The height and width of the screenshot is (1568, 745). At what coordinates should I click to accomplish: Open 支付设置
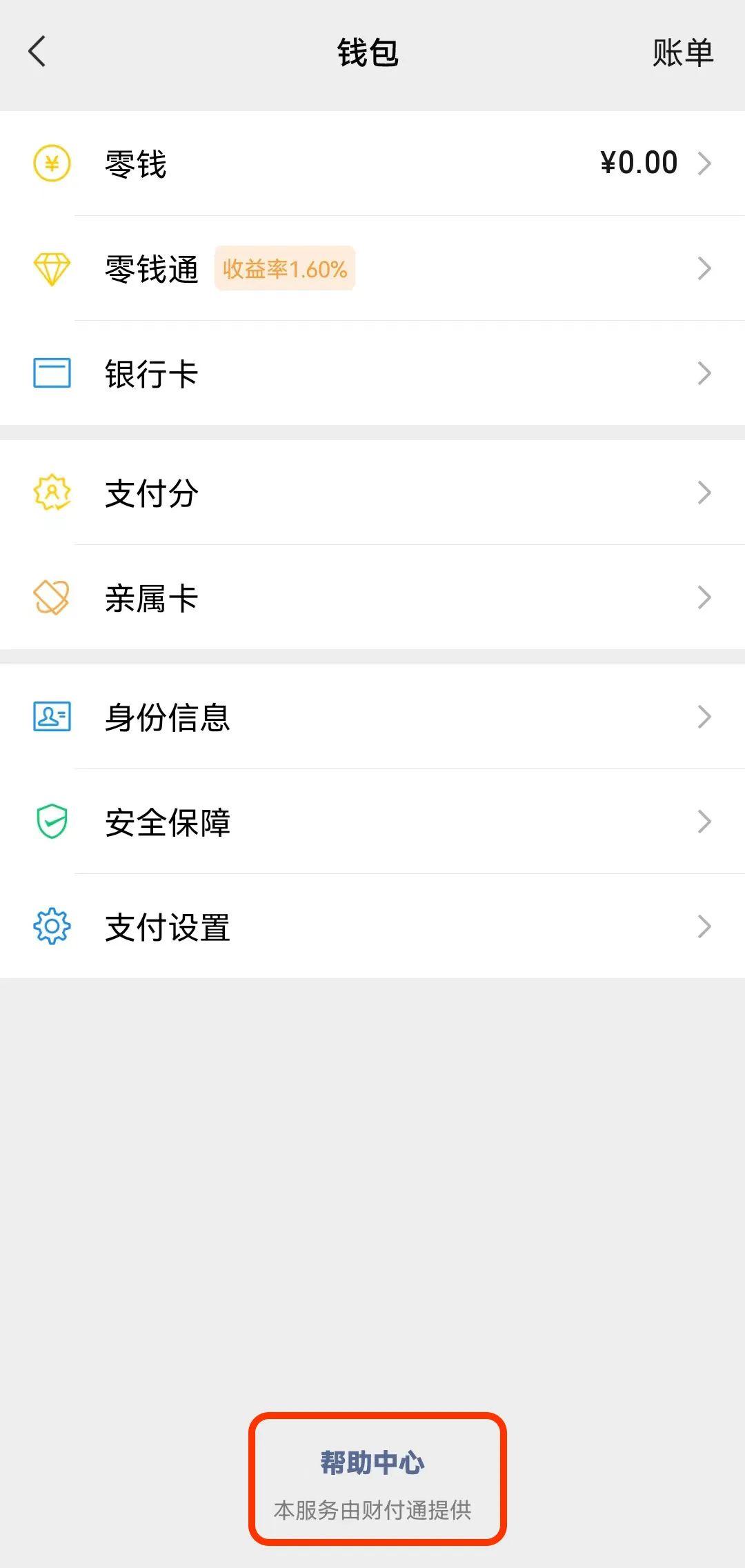click(372, 926)
